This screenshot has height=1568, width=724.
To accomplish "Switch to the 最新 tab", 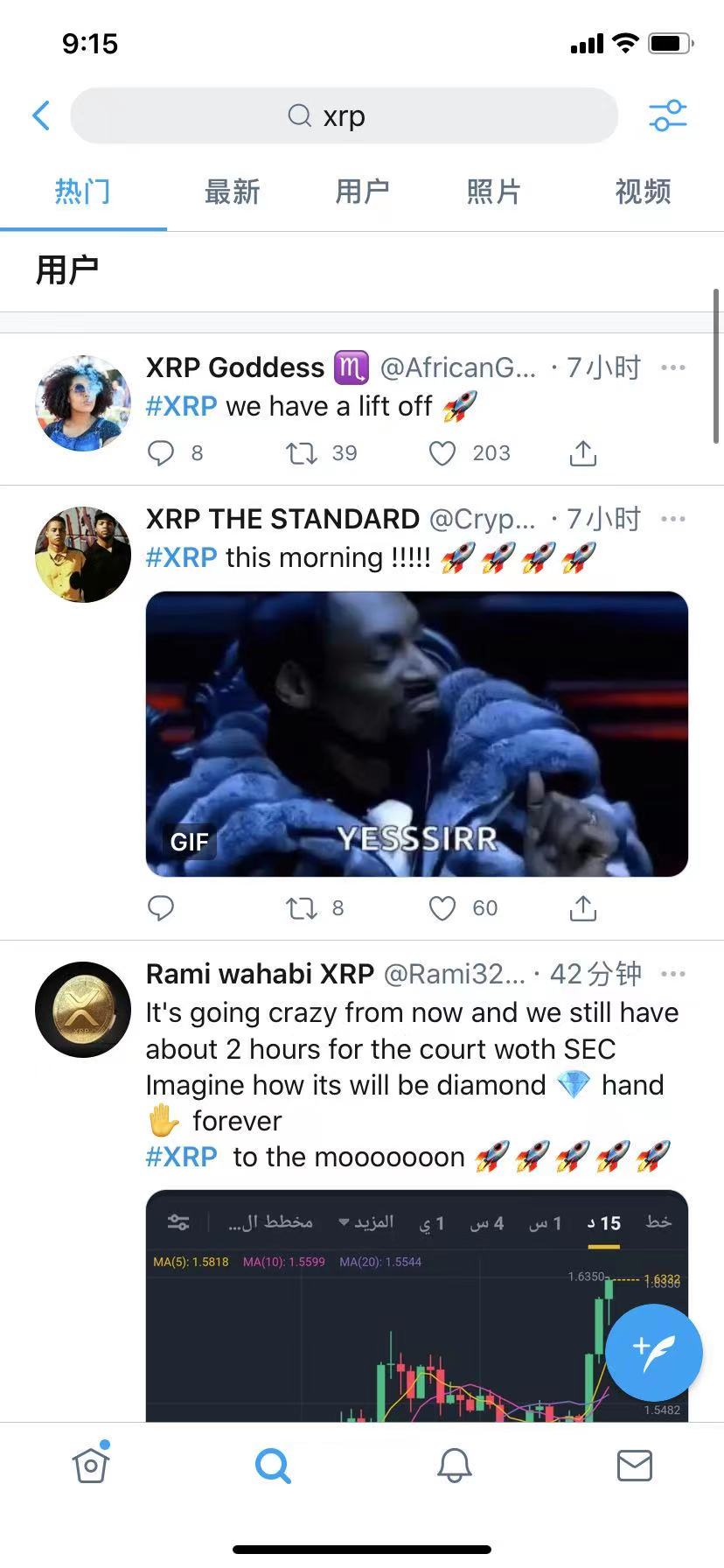I will point(232,192).
